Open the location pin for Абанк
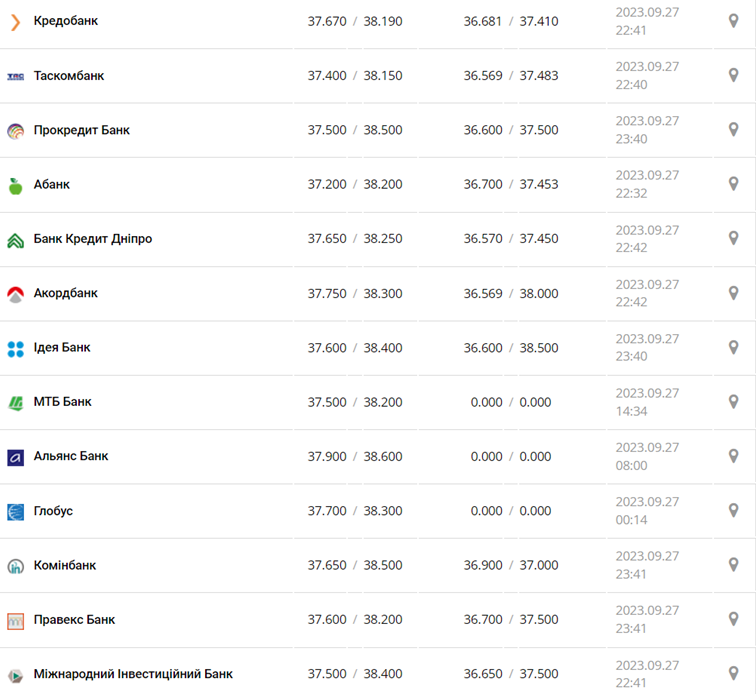 733,184
